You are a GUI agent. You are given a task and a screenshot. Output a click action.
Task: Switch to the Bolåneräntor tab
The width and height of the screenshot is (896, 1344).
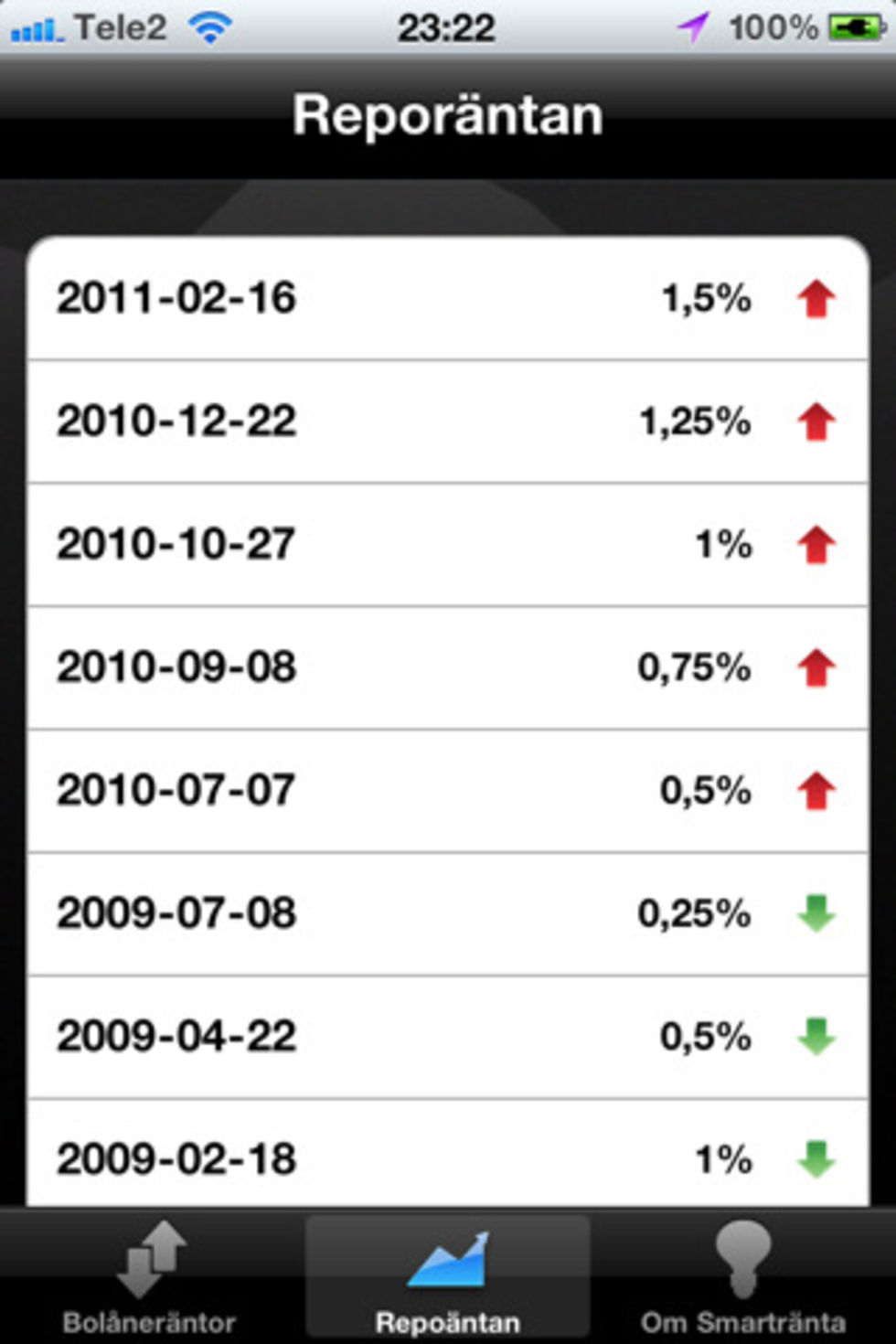pos(150,1276)
